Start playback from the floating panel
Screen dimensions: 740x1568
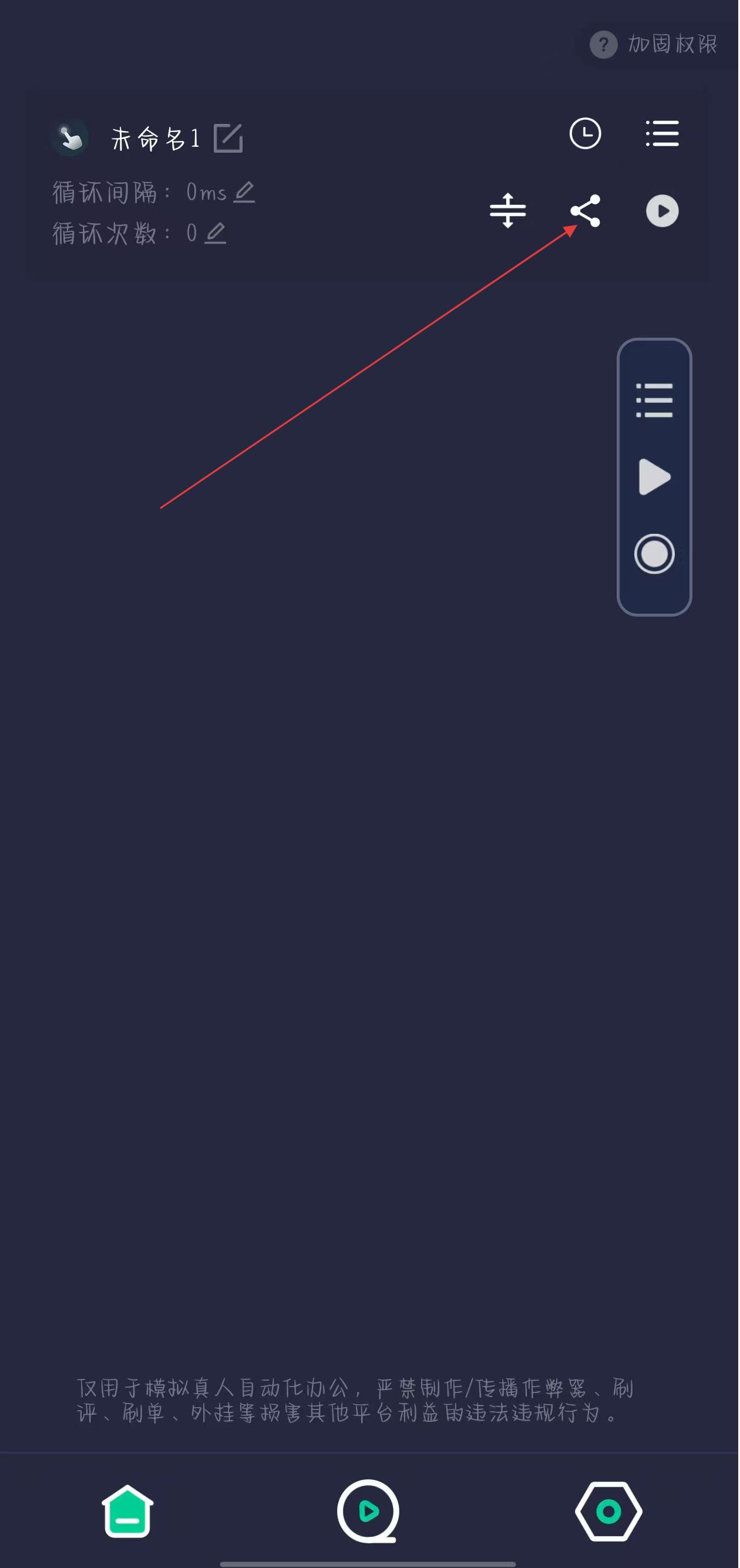[655, 477]
